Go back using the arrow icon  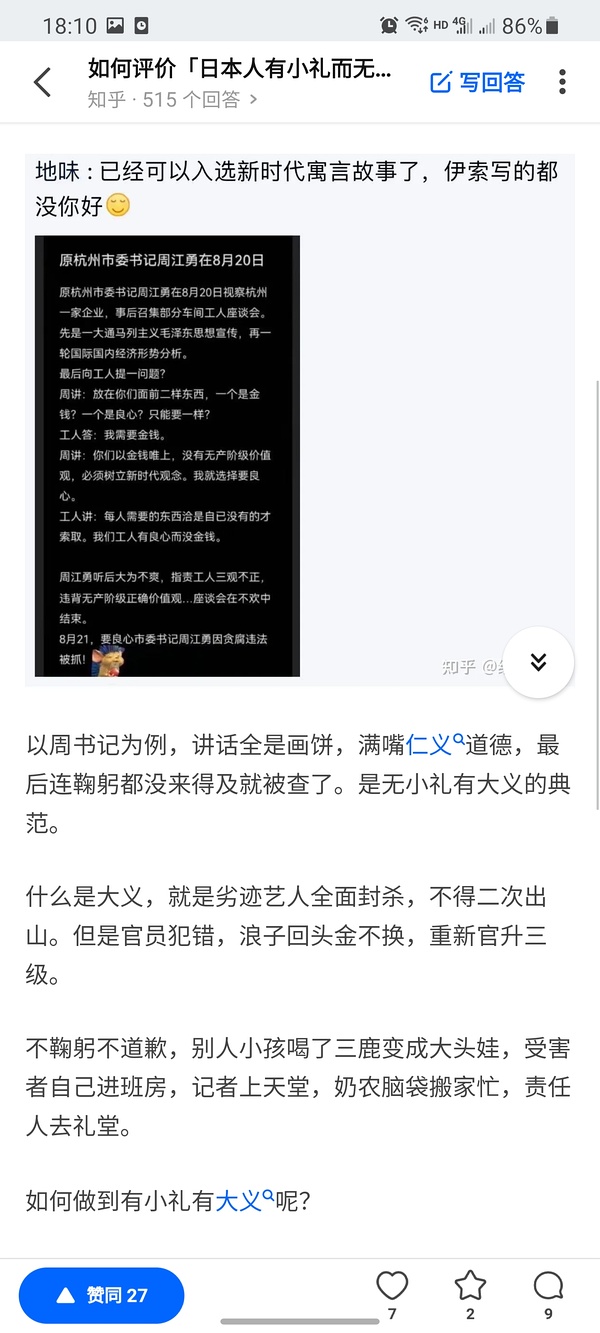click(x=42, y=82)
